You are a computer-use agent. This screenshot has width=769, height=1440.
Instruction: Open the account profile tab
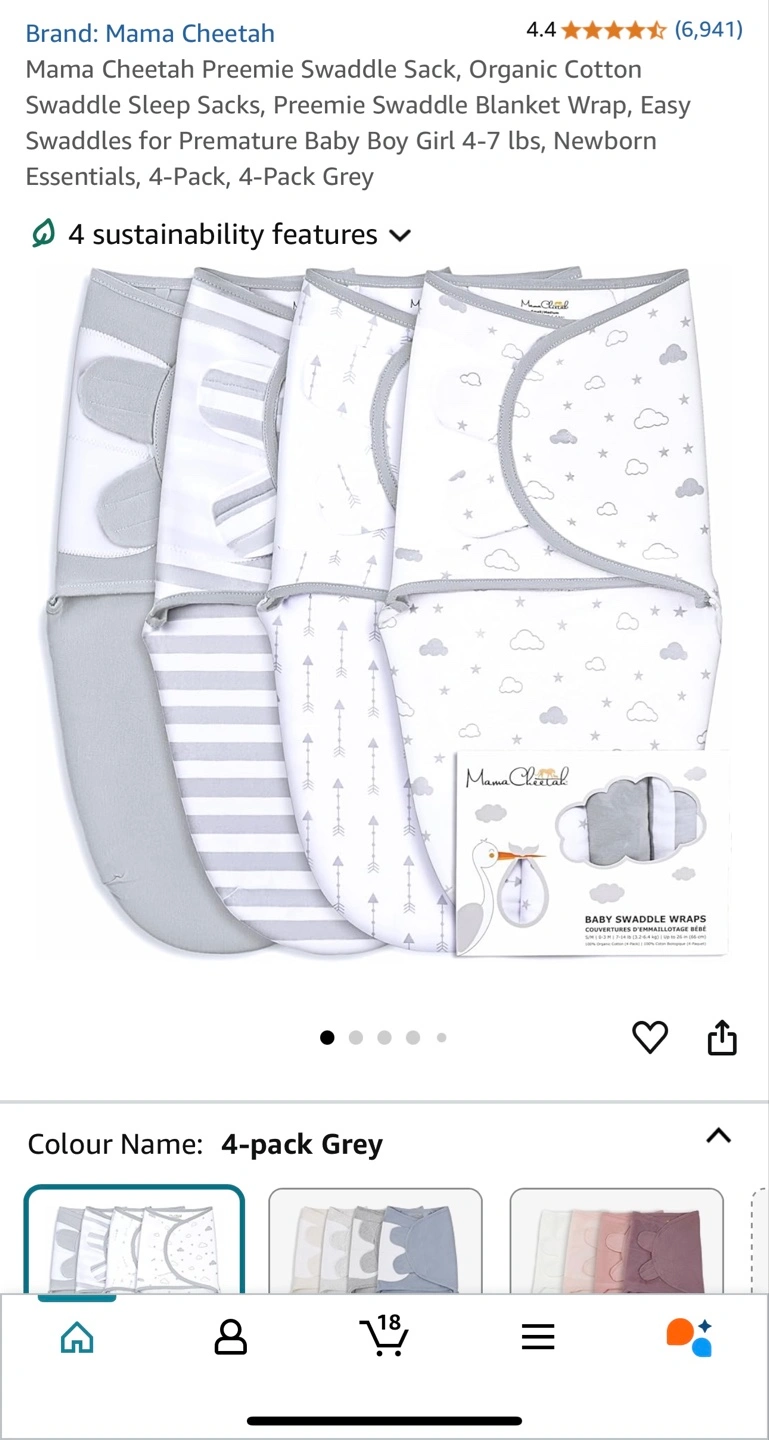231,1337
